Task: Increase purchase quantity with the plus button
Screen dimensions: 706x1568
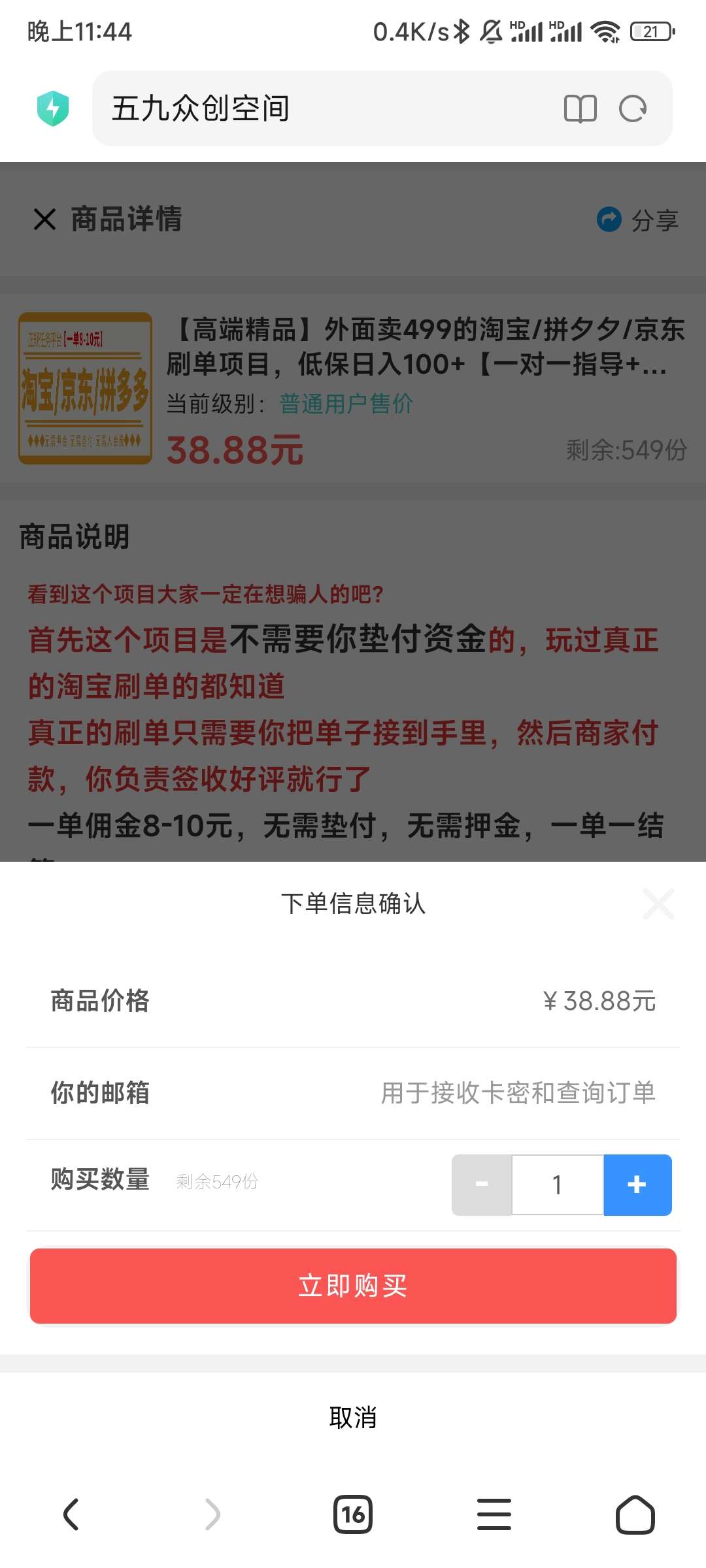Action: (637, 1184)
